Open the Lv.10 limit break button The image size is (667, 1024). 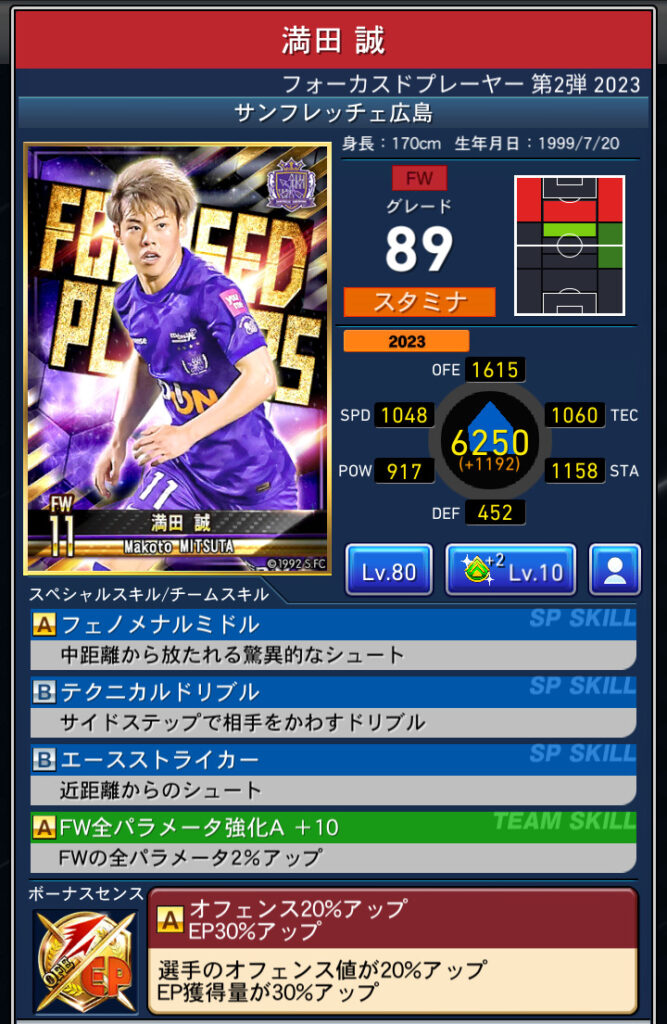pyautogui.click(x=510, y=571)
